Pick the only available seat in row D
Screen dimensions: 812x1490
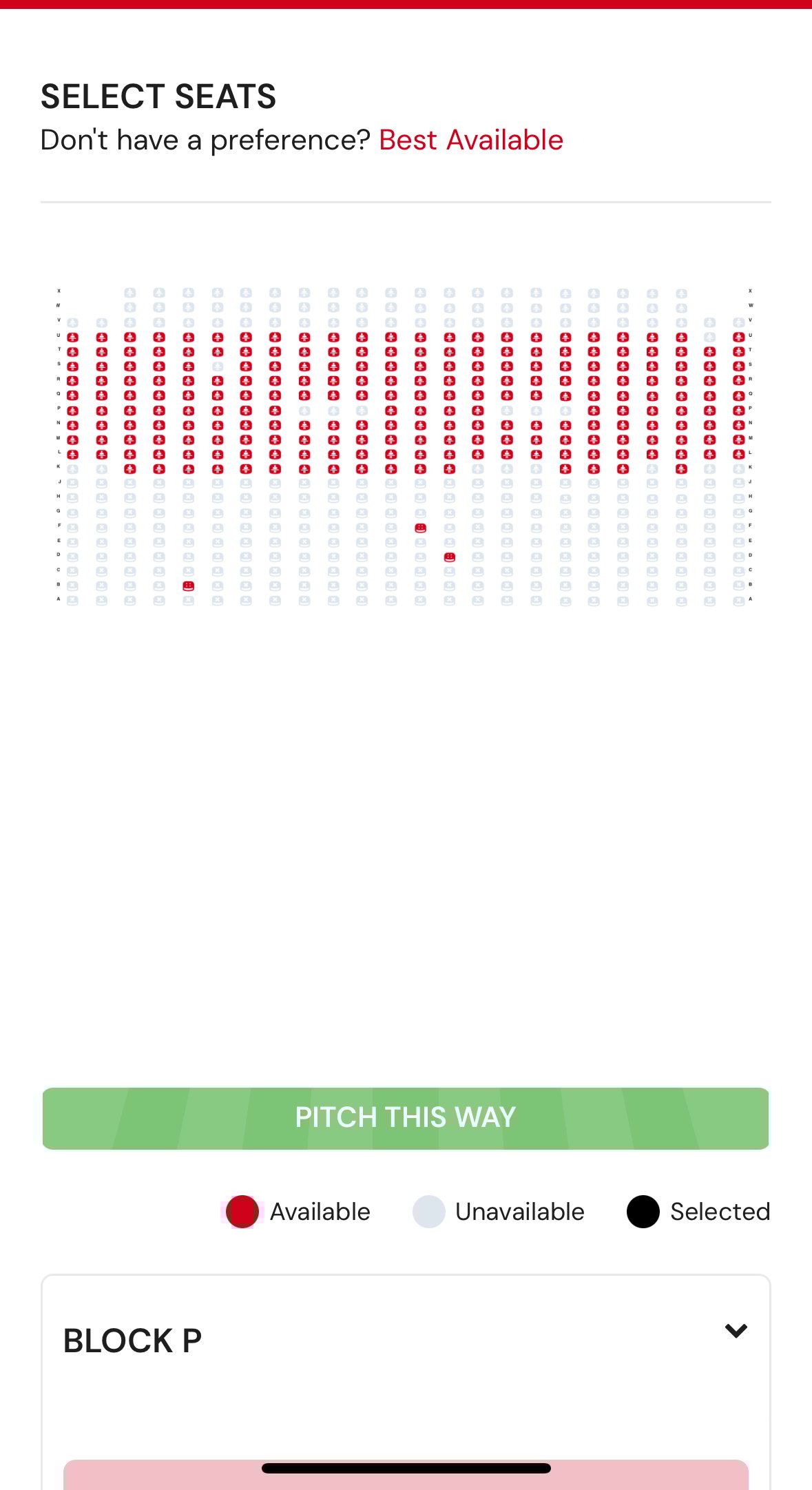click(449, 557)
